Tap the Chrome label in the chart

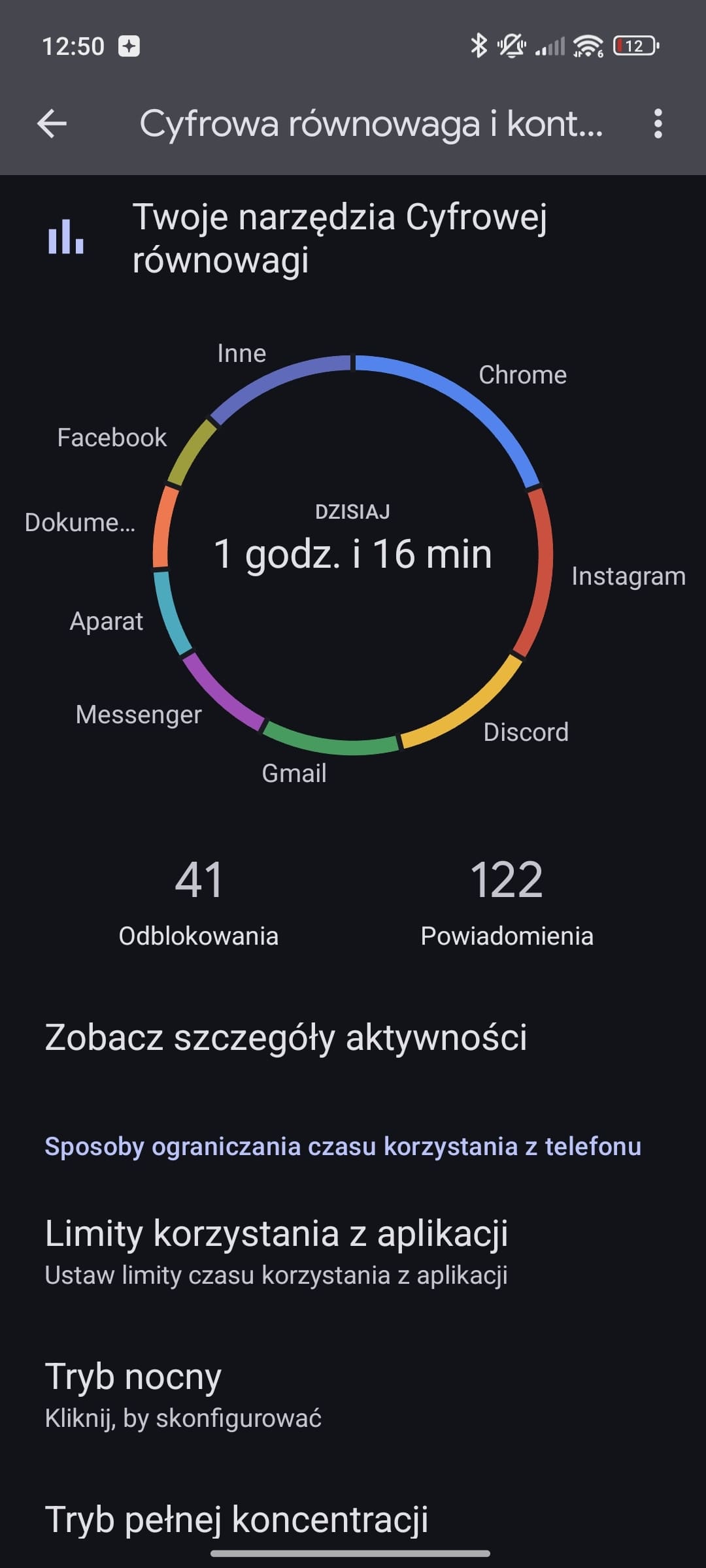522,375
